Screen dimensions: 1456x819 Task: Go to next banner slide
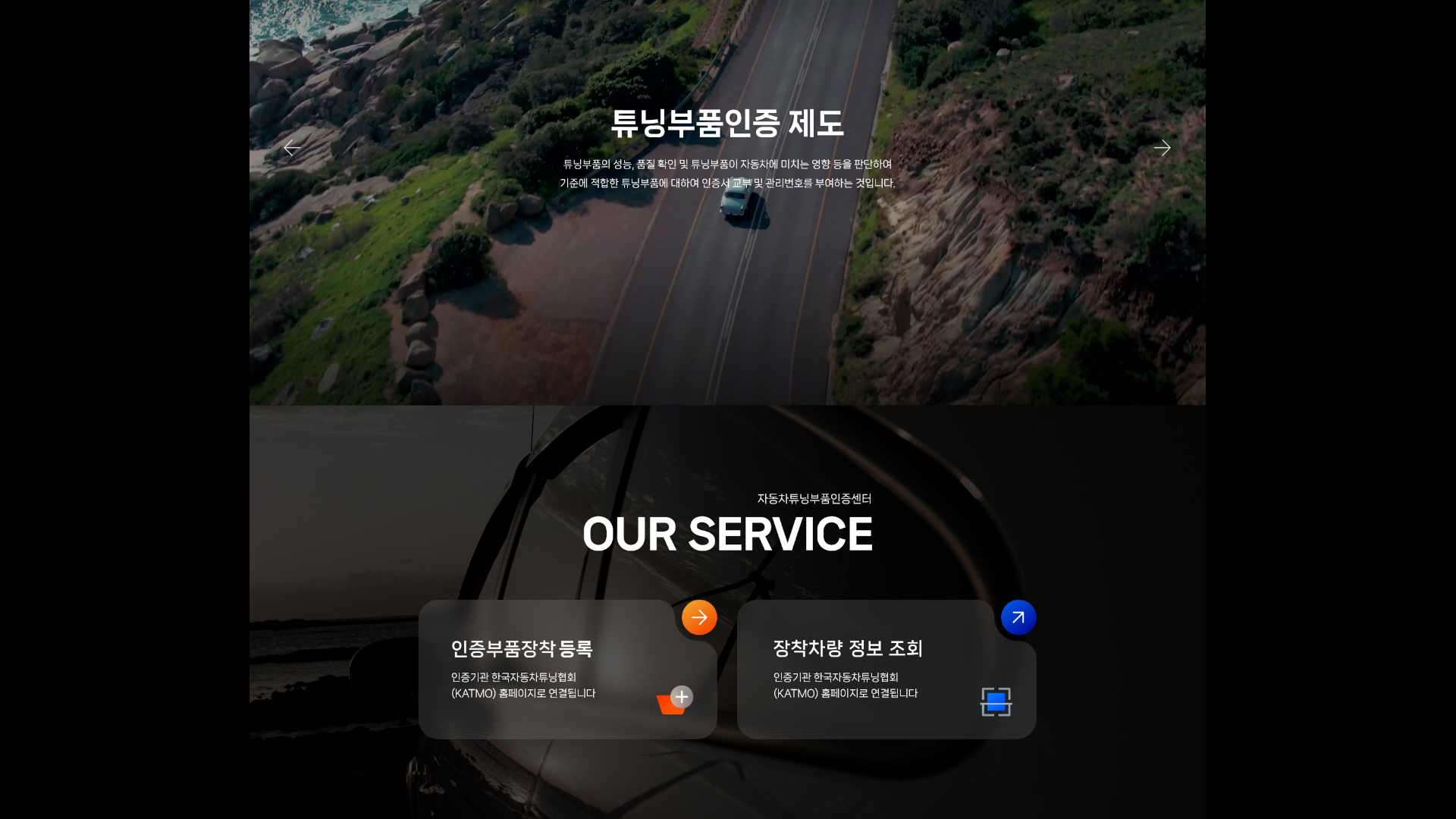1162,148
